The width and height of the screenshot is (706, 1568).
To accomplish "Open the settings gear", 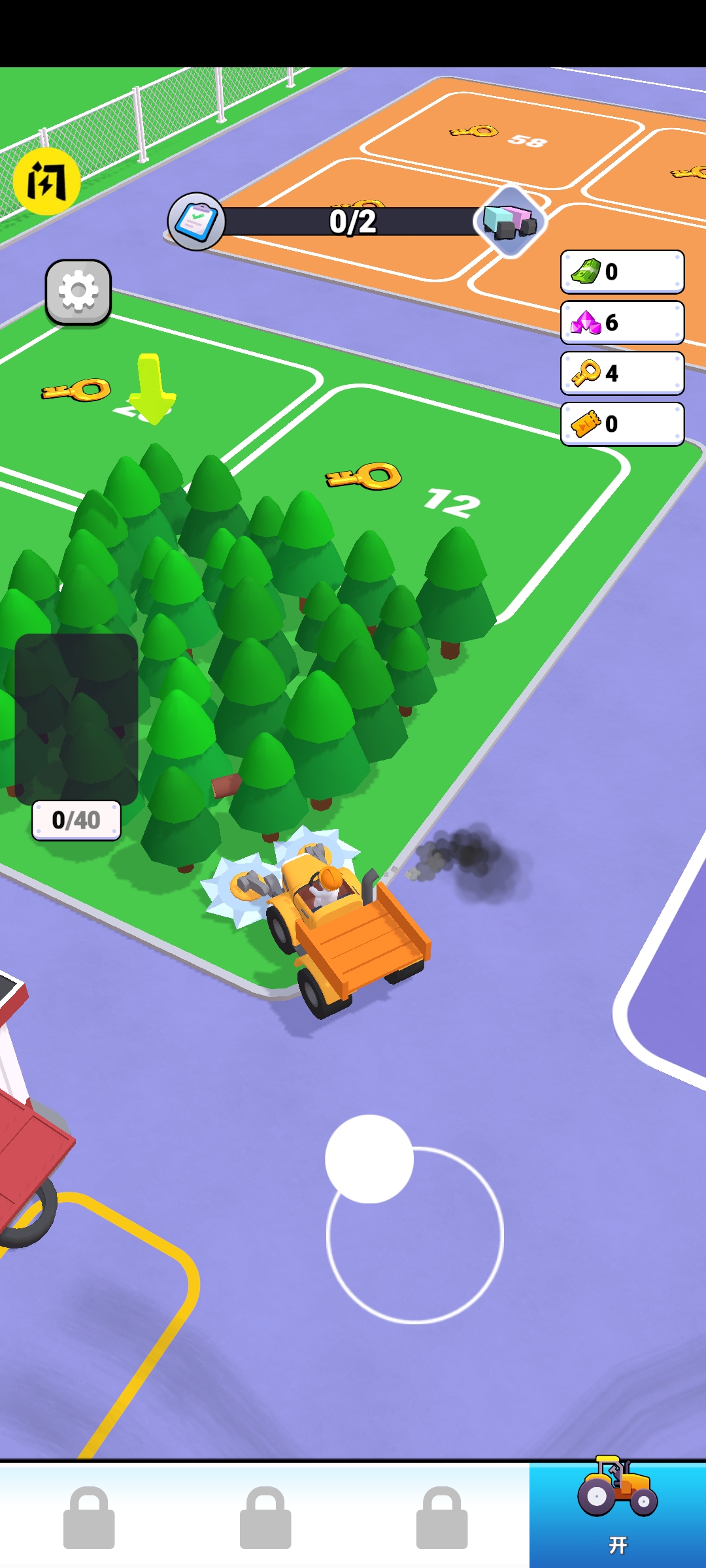I will pyautogui.click(x=78, y=291).
